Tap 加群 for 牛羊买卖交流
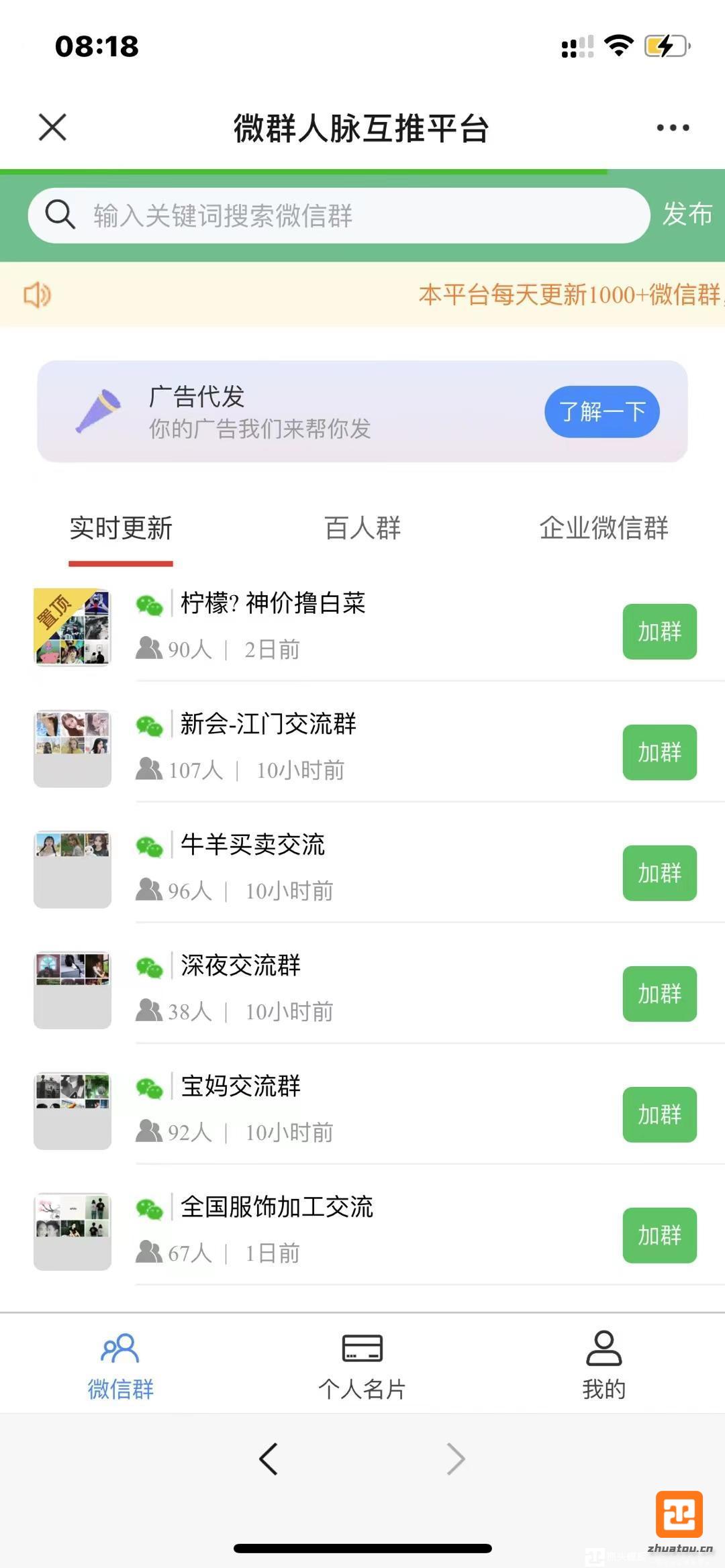 659,873
